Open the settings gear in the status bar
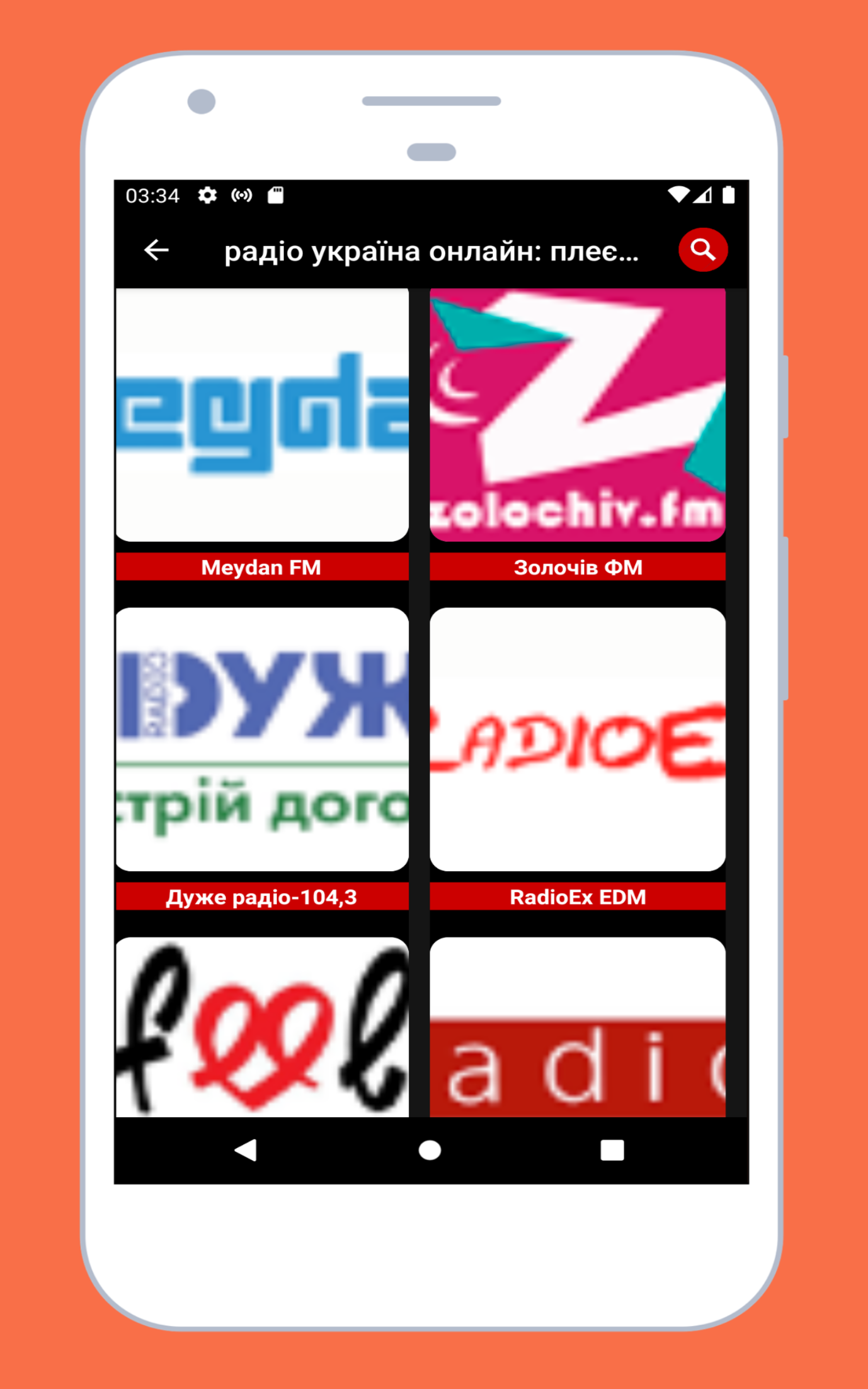868x1389 pixels. (x=207, y=196)
